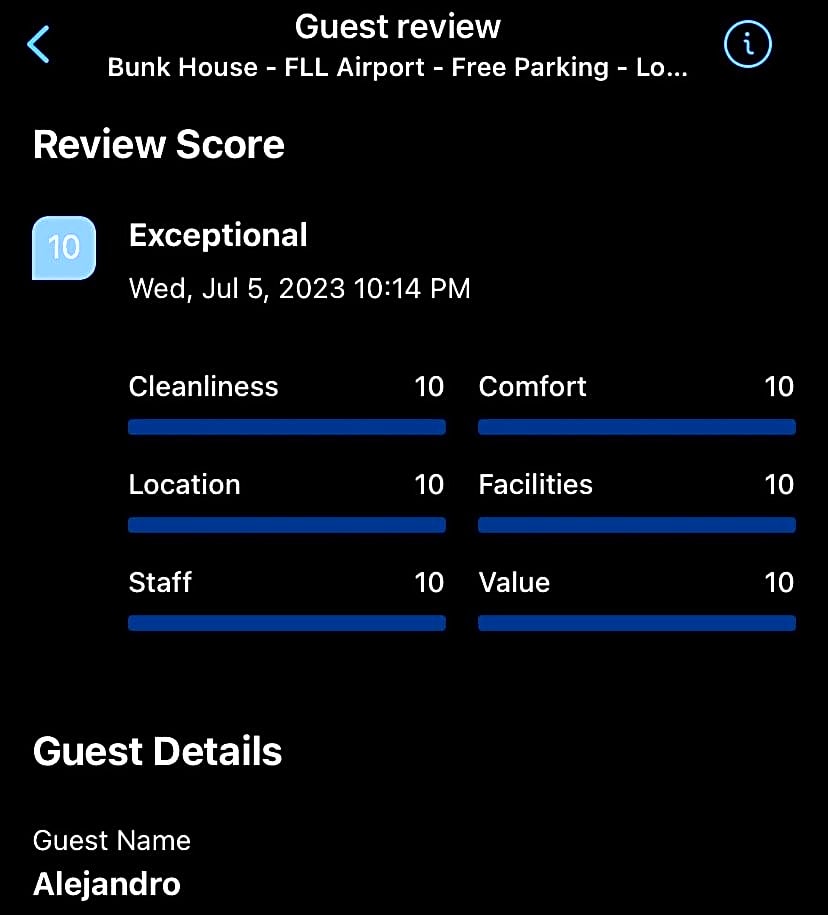Image resolution: width=828 pixels, height=915 pixels.
Task: Tap the blue score badge showing 10
Action: [64, 247]
